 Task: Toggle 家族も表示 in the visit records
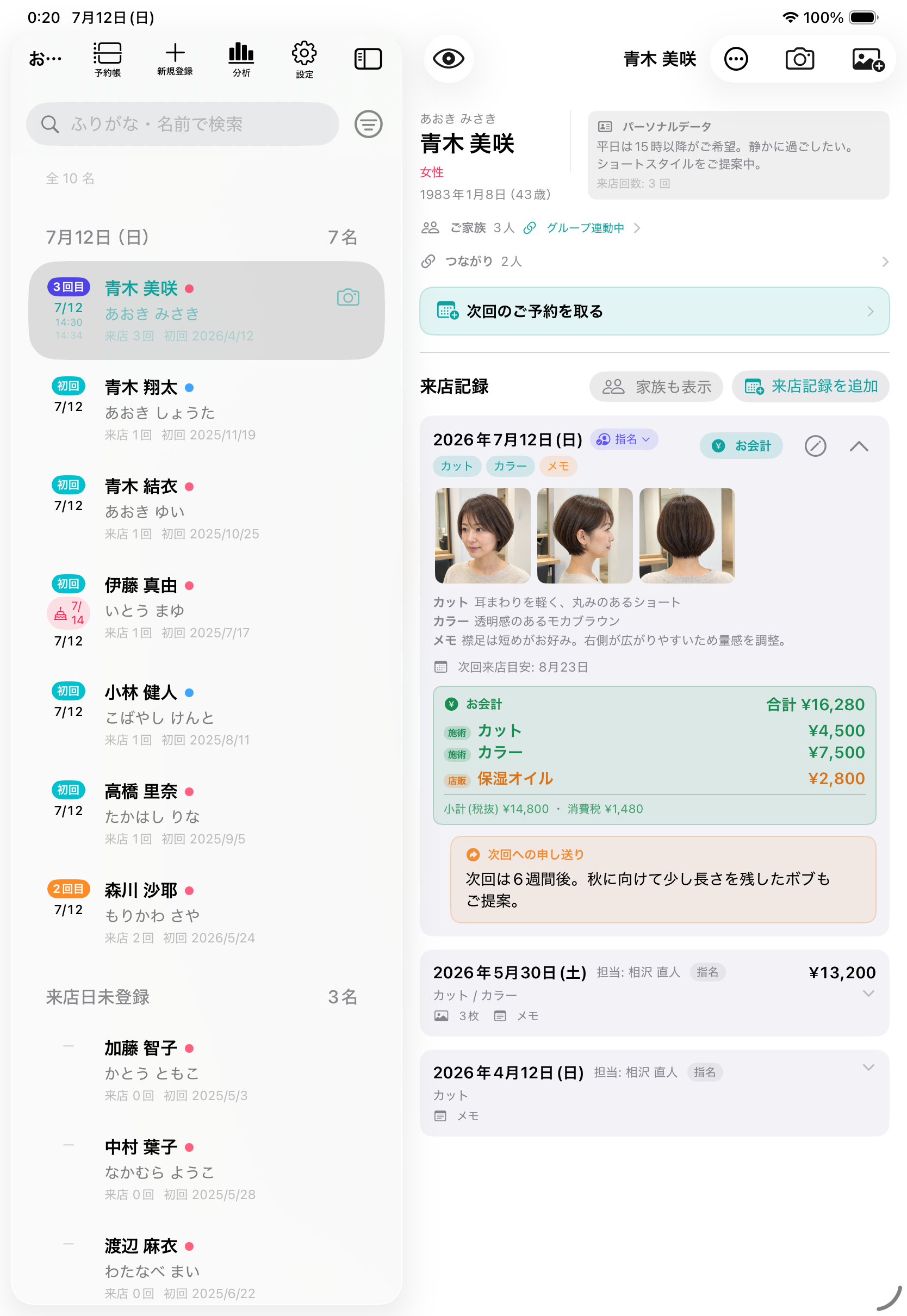656,387
